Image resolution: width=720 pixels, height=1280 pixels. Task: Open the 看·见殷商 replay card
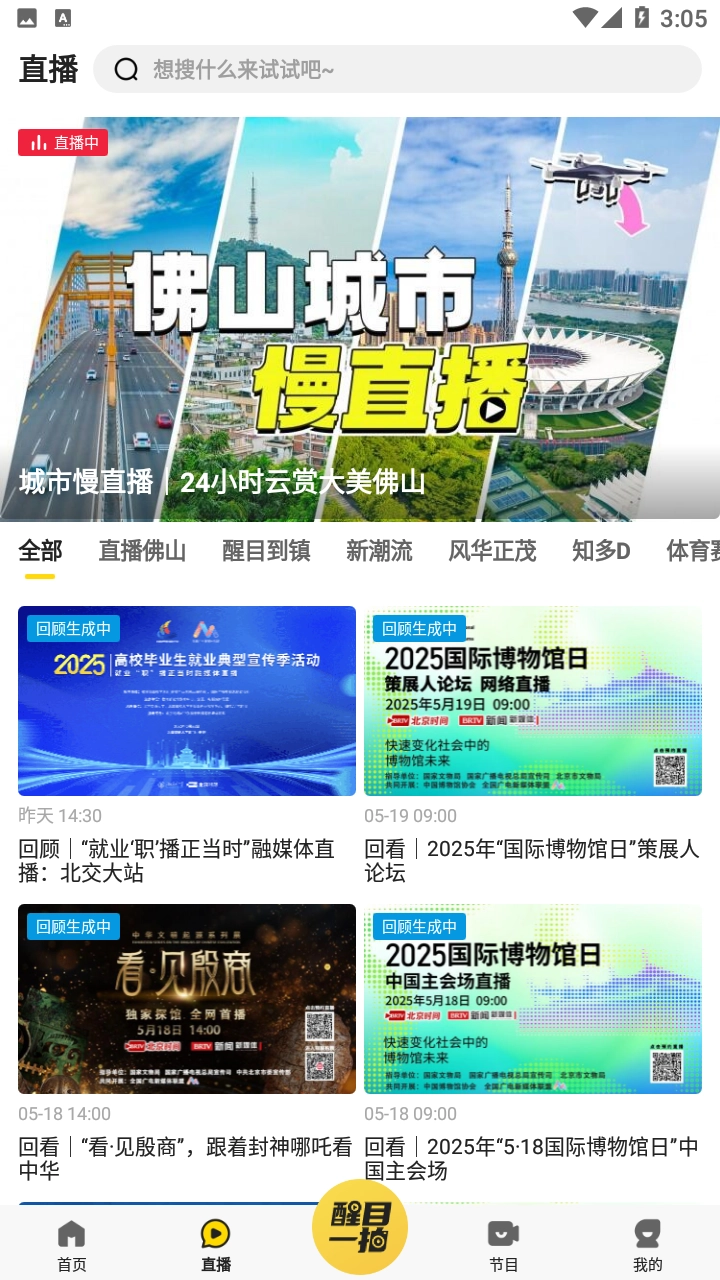pyautogui.click(x=187, y=999)
